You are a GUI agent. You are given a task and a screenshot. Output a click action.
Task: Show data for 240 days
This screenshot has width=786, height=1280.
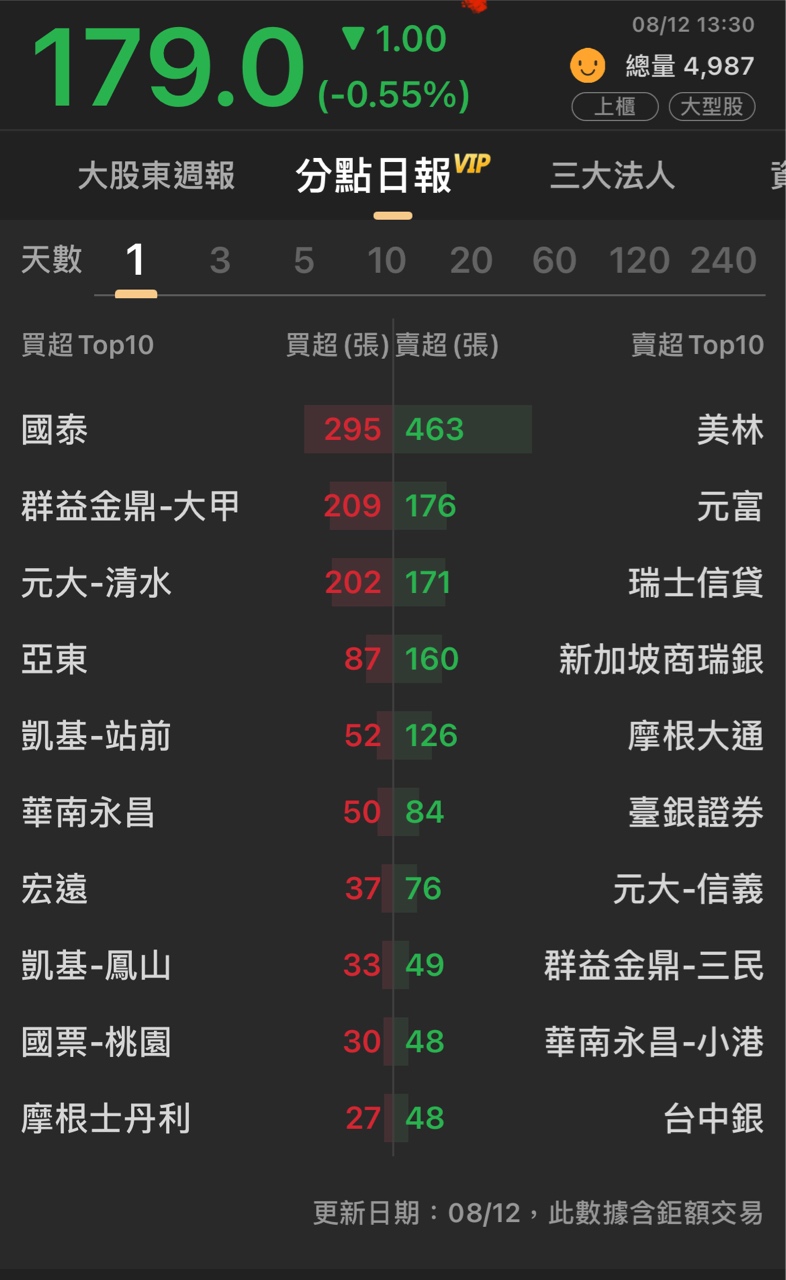pyautogui.click(x=723, y=262)
